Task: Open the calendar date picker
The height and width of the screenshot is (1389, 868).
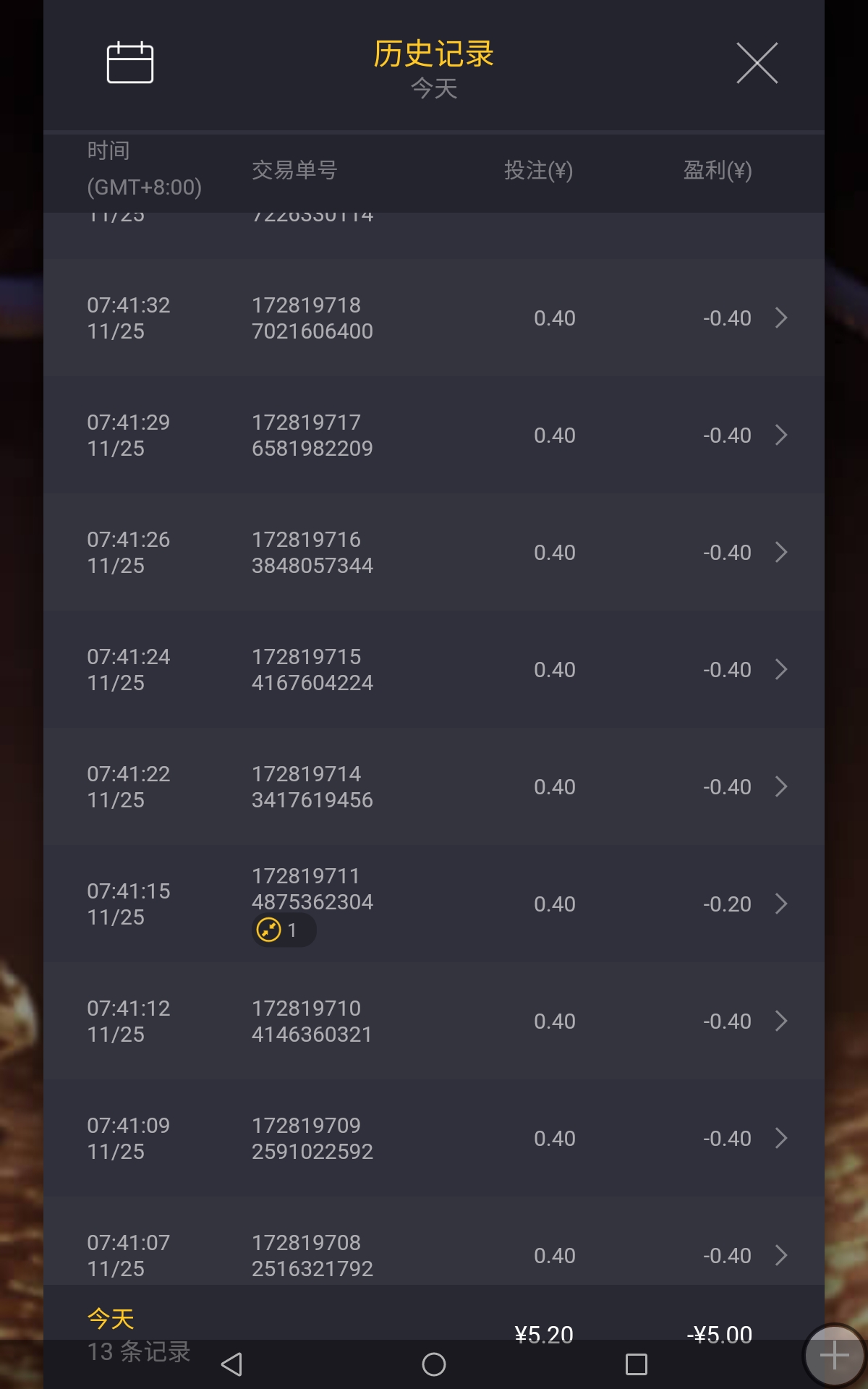Action: tap(130, 63)
